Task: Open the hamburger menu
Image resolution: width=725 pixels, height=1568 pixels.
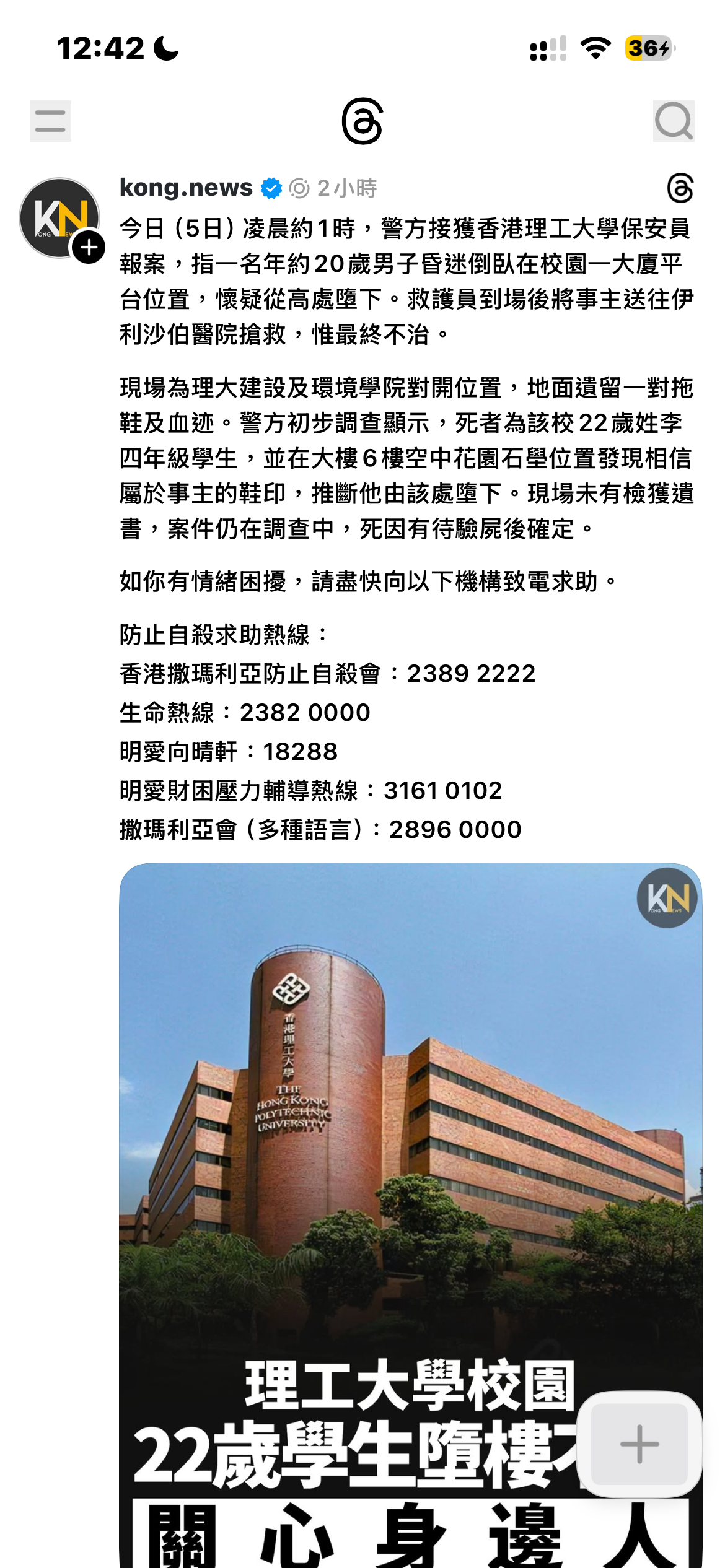Action: (x=50, y=121)
